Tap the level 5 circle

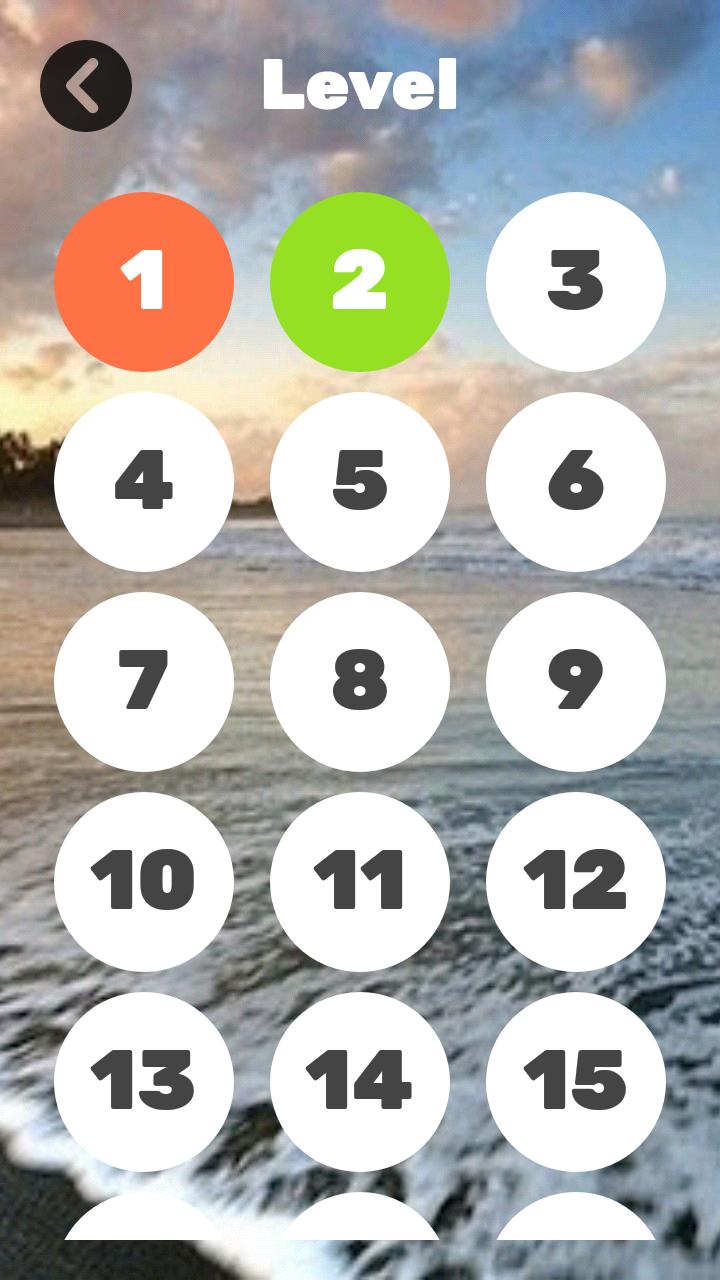(360, 482)
